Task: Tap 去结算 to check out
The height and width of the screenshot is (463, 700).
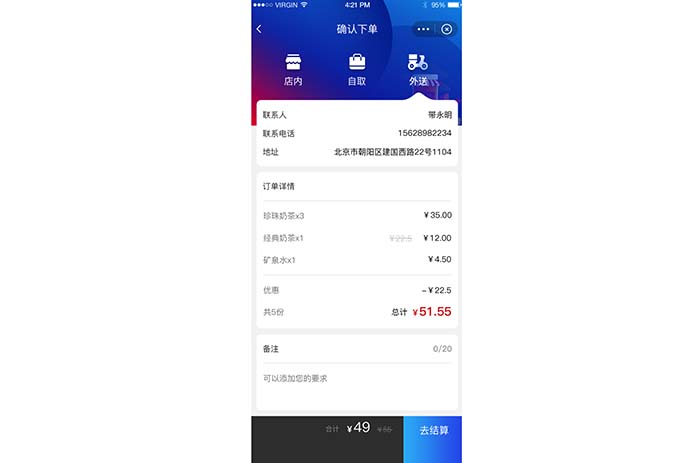Action: 433,430
